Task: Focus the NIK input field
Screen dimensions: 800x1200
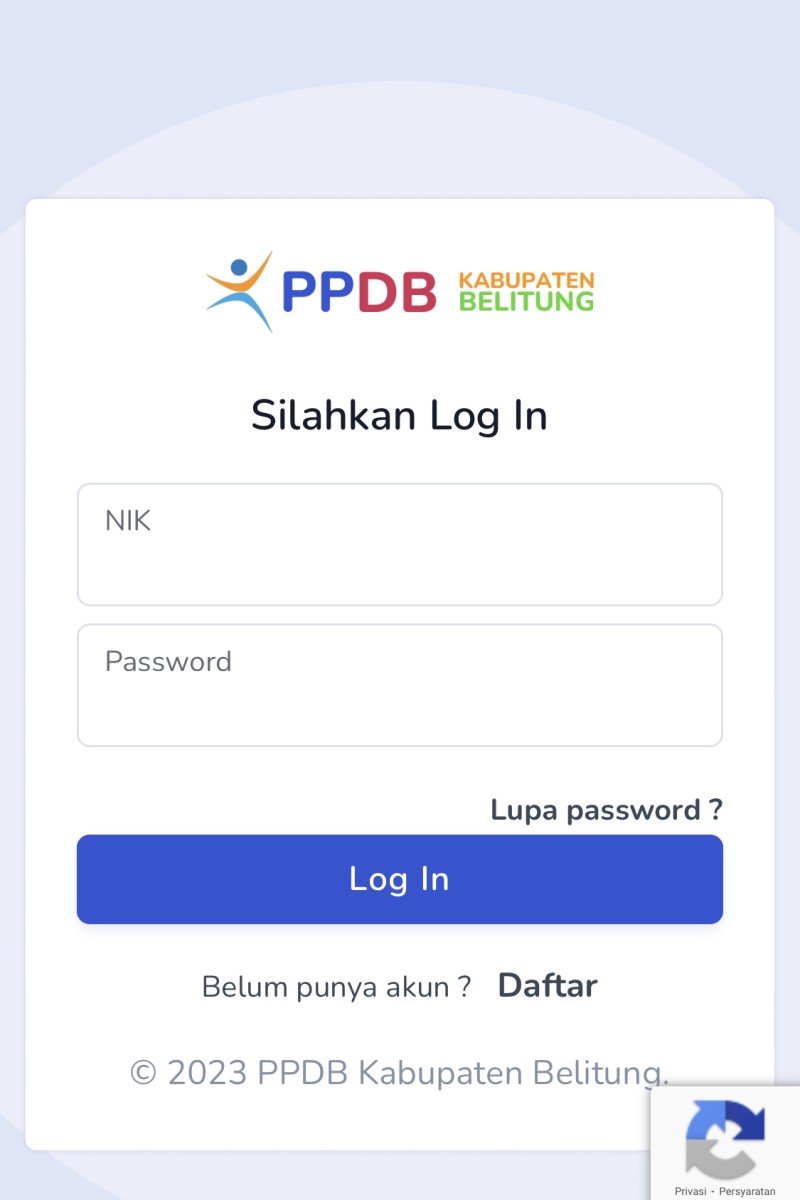Action: tap(400, 545)
